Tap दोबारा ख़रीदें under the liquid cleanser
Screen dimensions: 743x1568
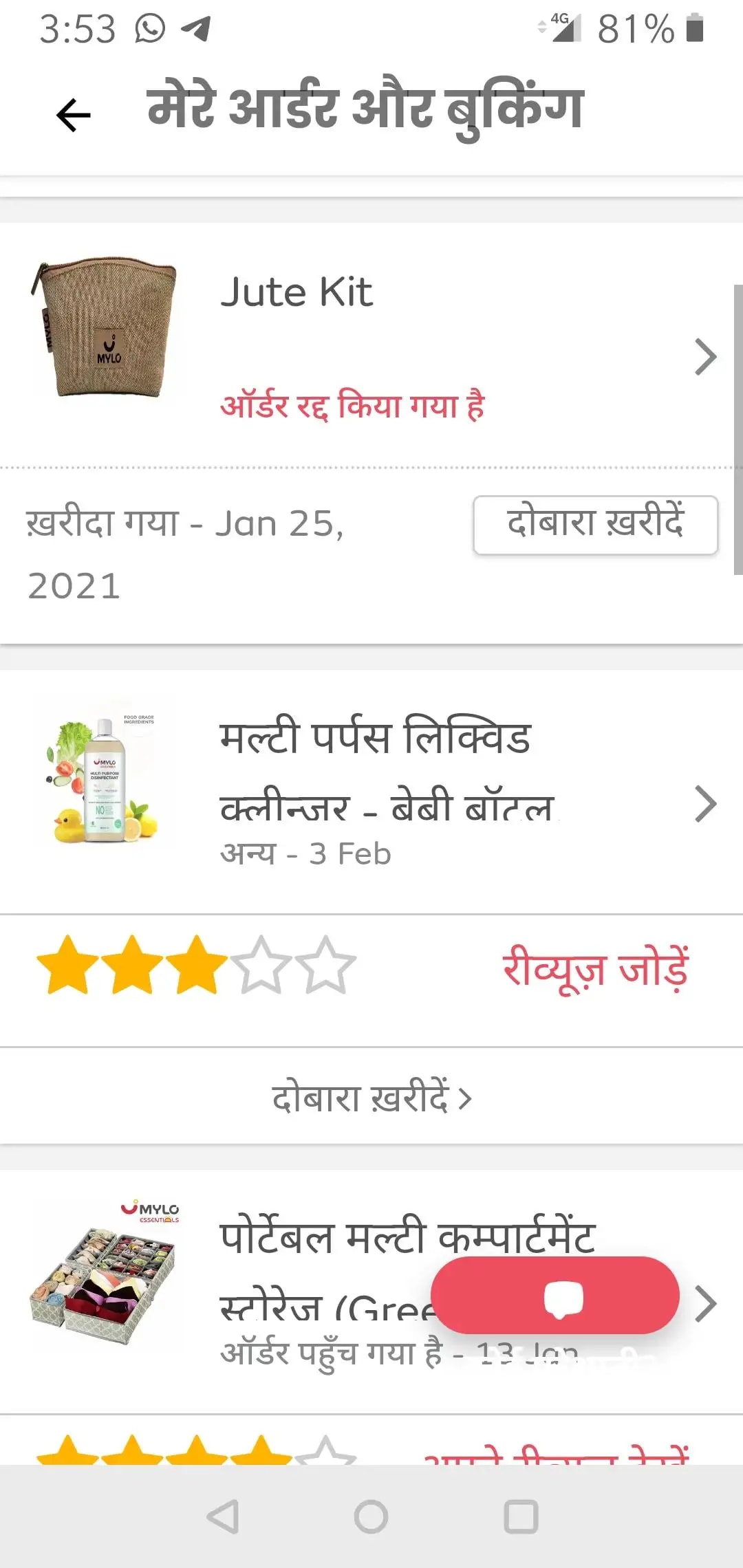[x=371, y=1098]
